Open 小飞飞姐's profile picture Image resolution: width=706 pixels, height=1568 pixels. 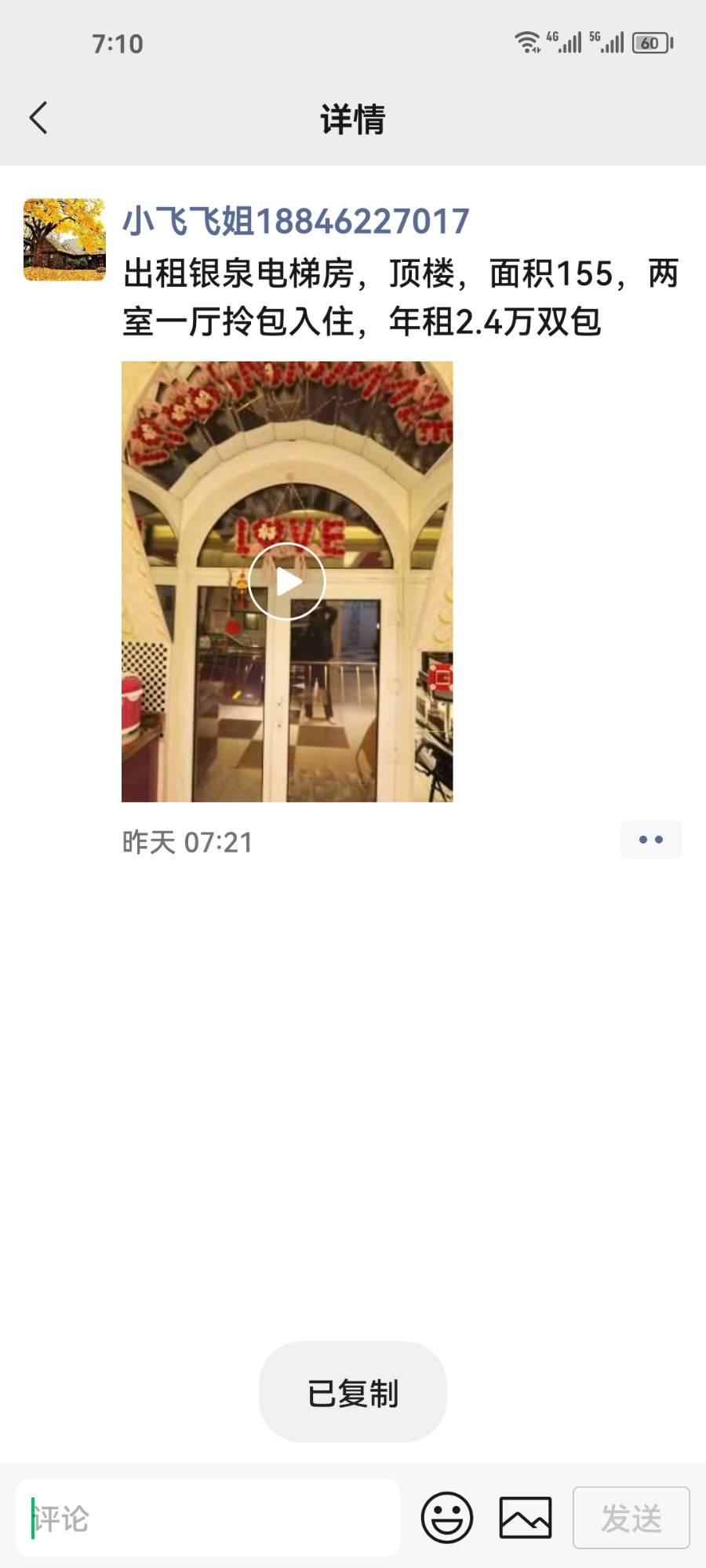coord(64,240)
